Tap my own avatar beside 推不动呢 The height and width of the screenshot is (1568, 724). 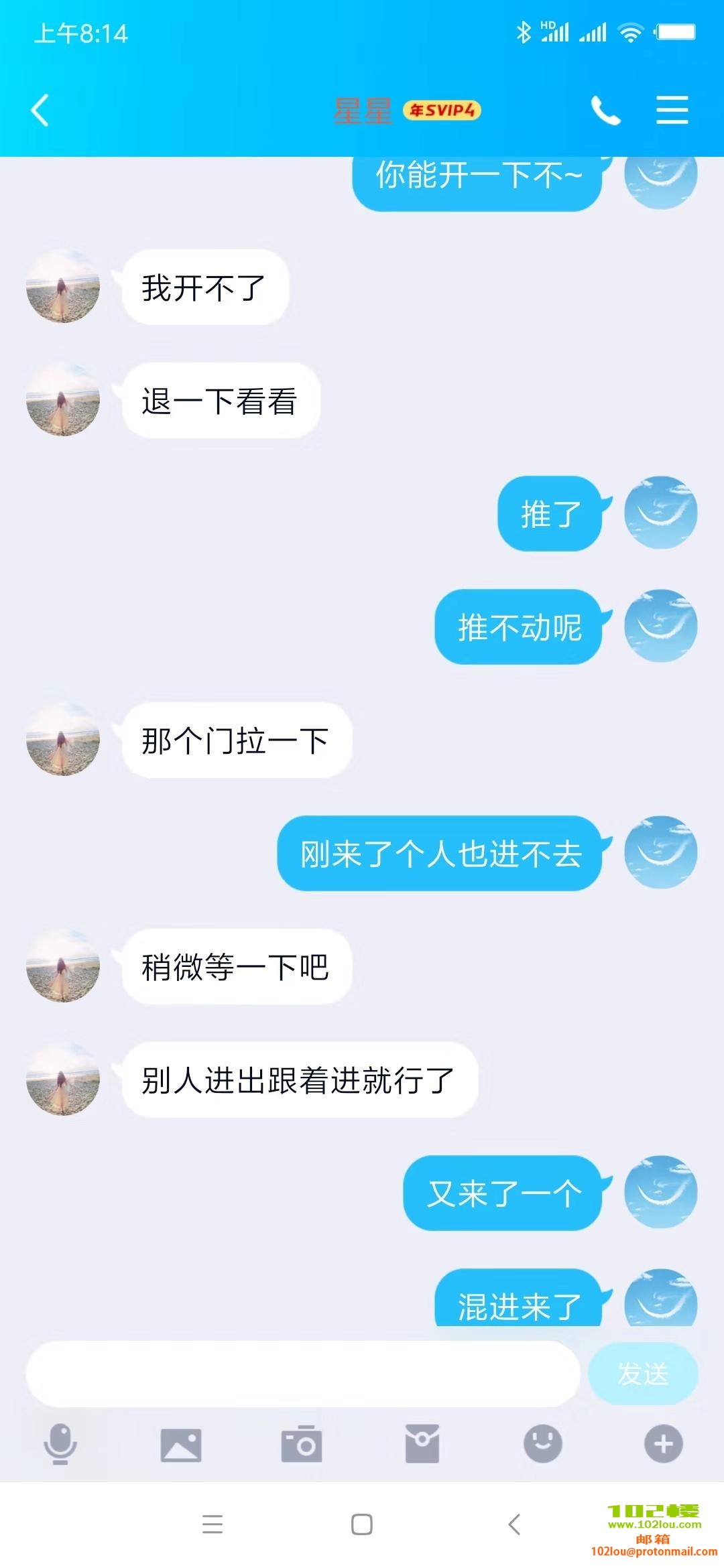coord(660,627)
